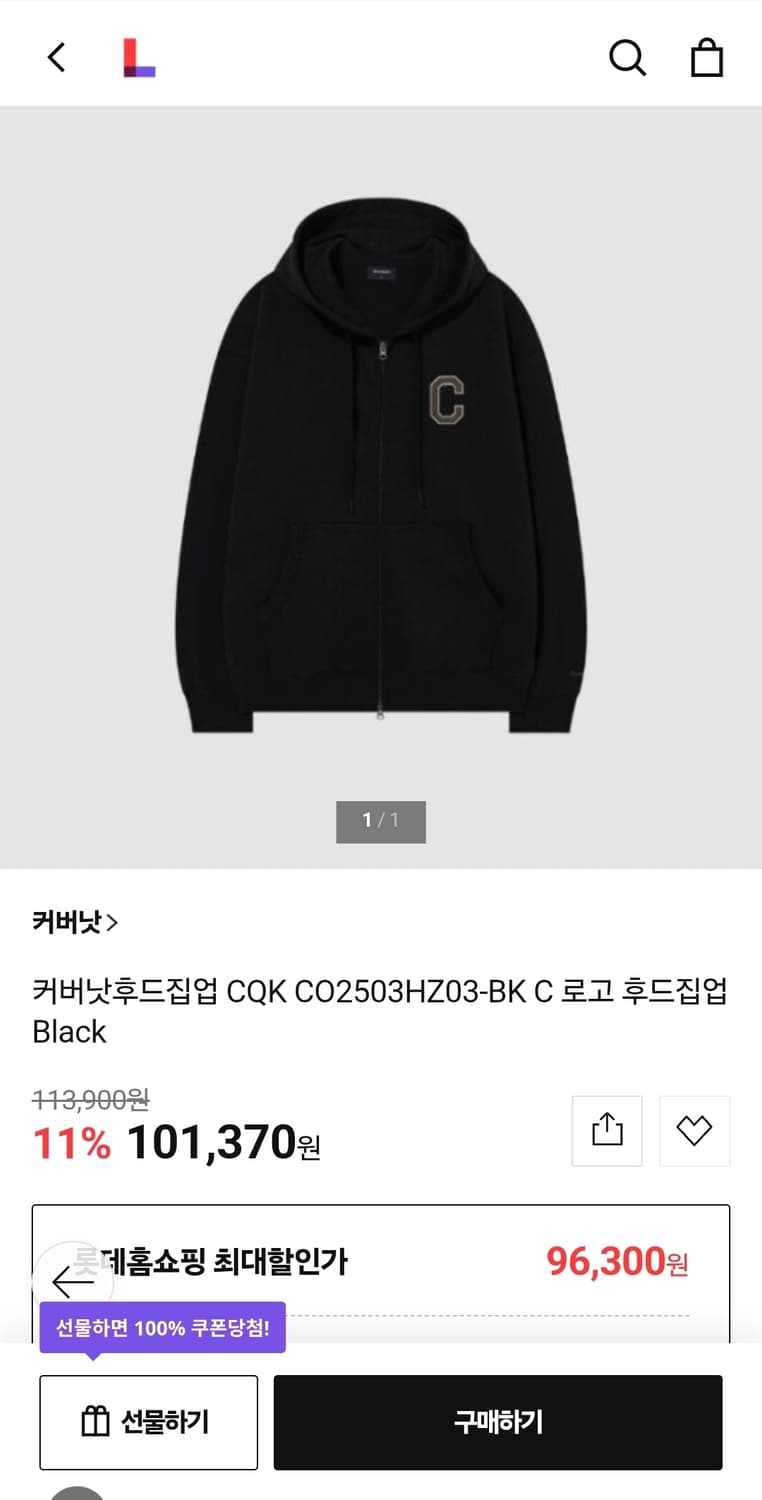Open the share icon next to the price
Screen dimensions: 762x1500
[606, 1130]
